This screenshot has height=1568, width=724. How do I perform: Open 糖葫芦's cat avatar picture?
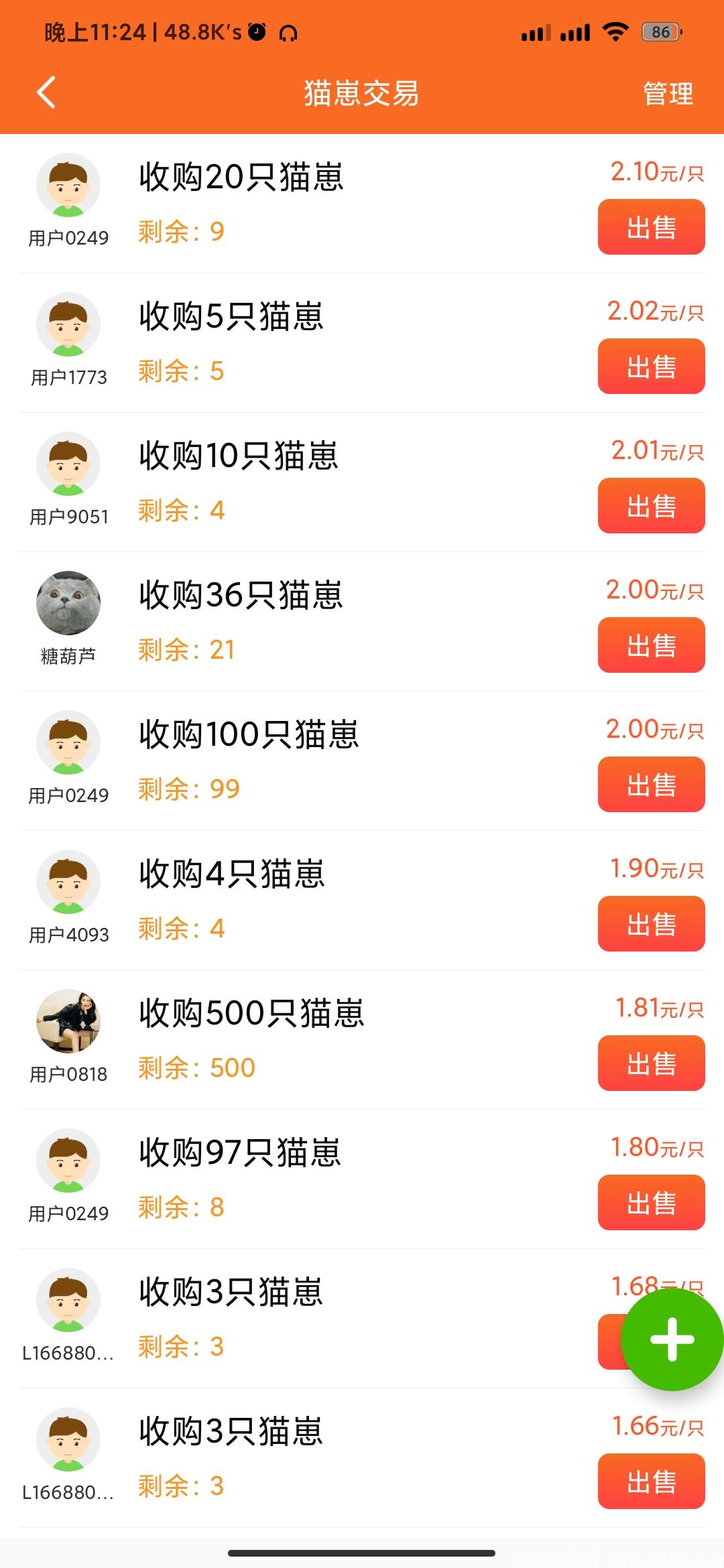[68, 602]
